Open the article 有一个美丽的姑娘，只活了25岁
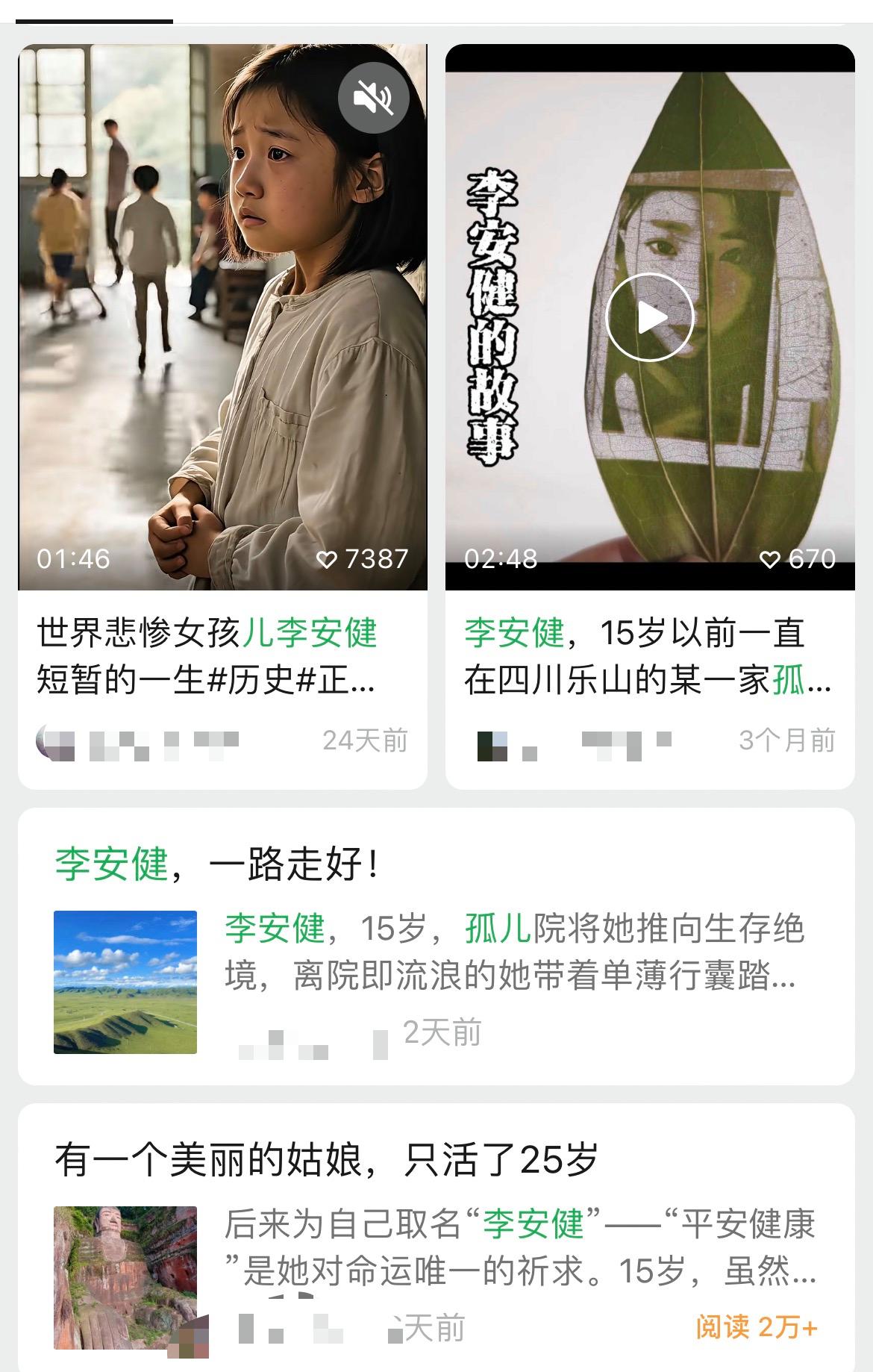 (326, 1160)
